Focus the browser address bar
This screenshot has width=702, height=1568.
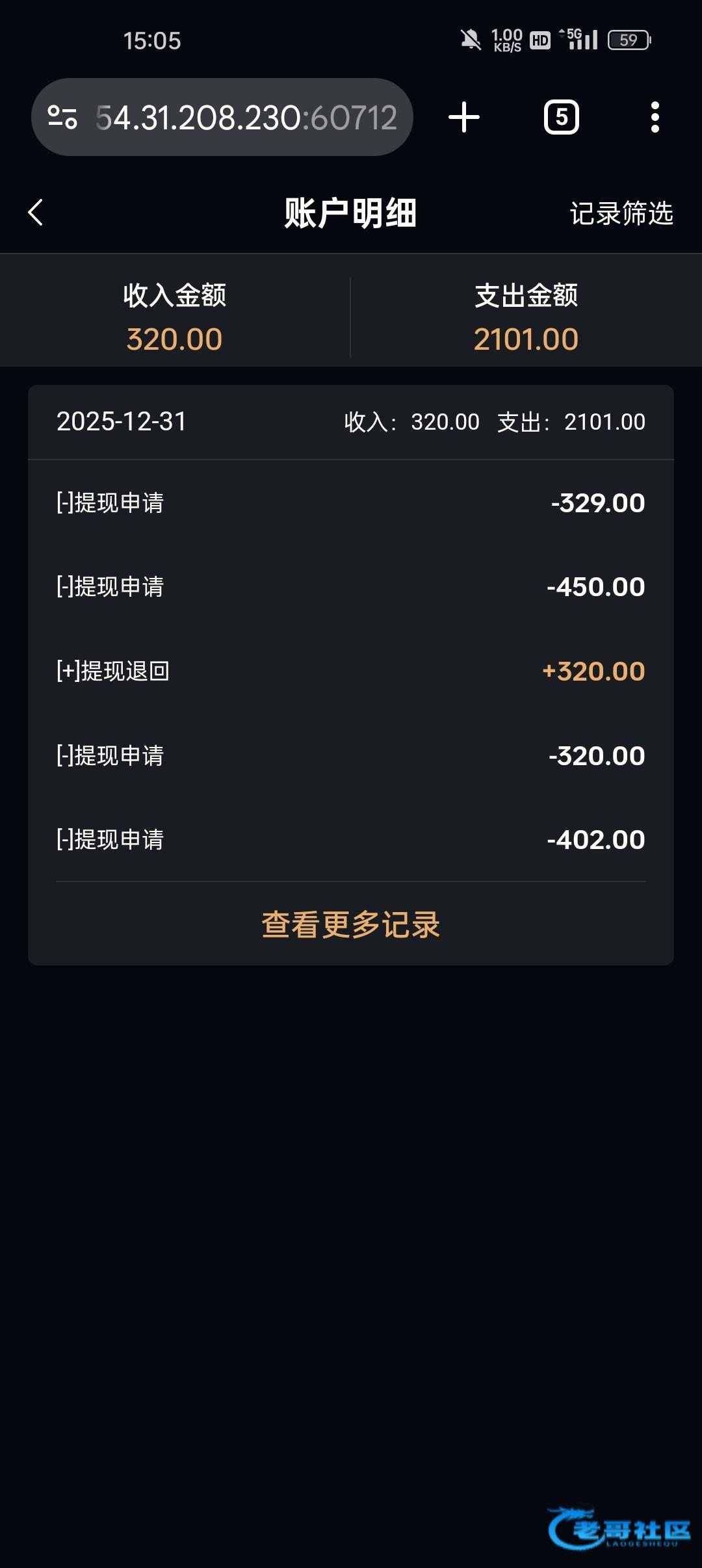(x=246, y=118)
